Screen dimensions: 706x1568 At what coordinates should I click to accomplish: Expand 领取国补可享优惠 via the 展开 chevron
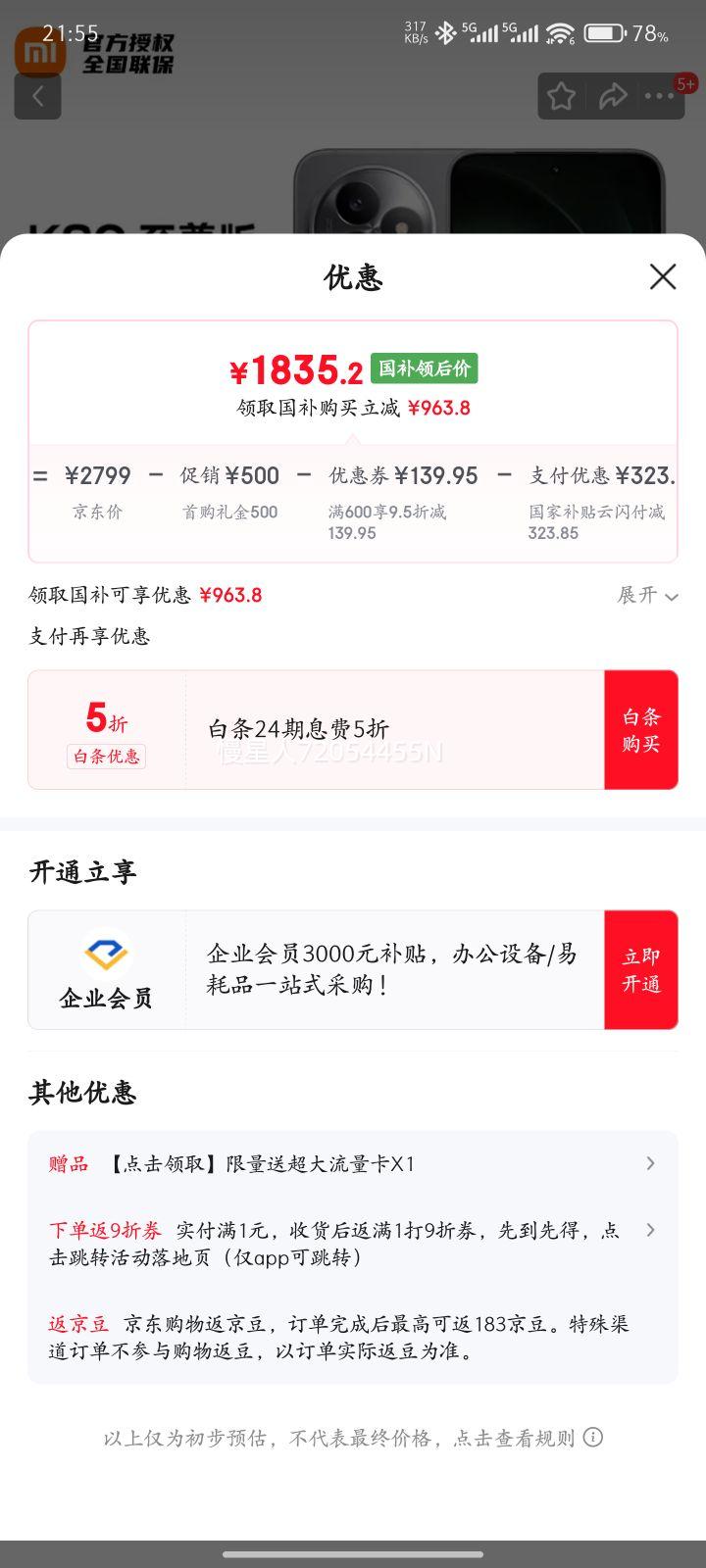pyautogui.click(x=647, y=595)
